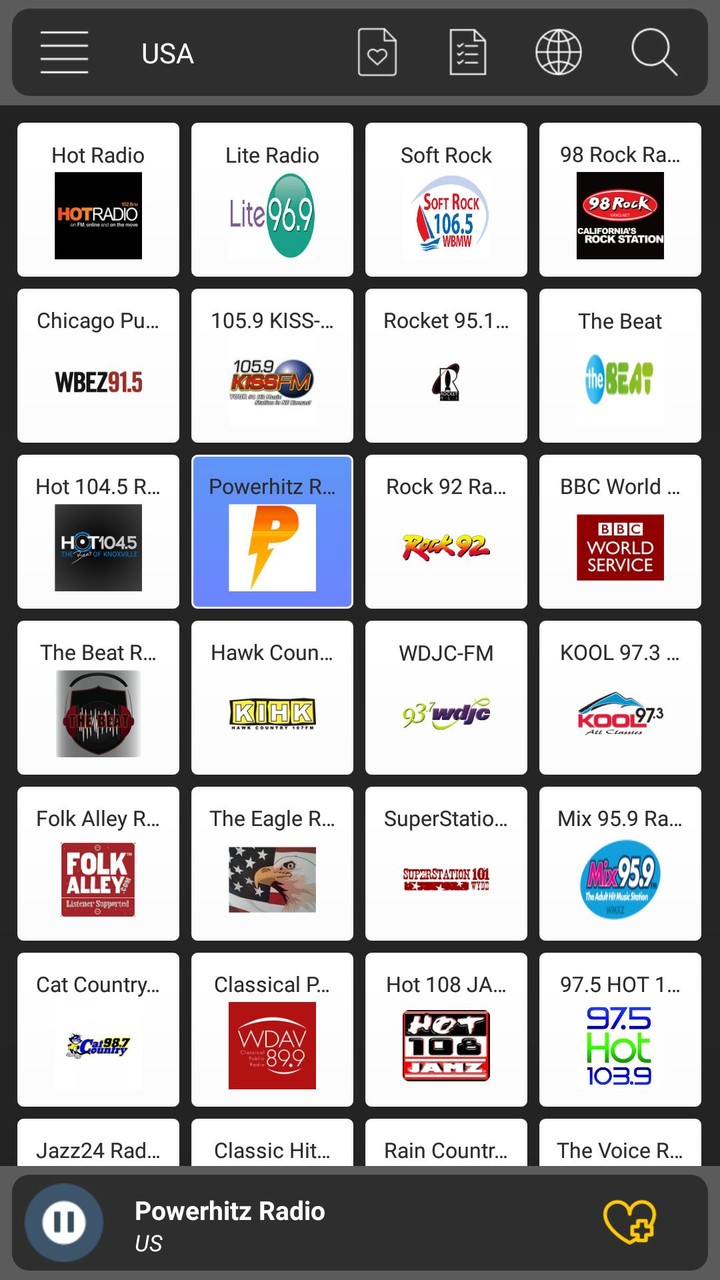The image size is (720, 1280).
Task: Open the station list icon in top bar
Action: click(466, 52)
